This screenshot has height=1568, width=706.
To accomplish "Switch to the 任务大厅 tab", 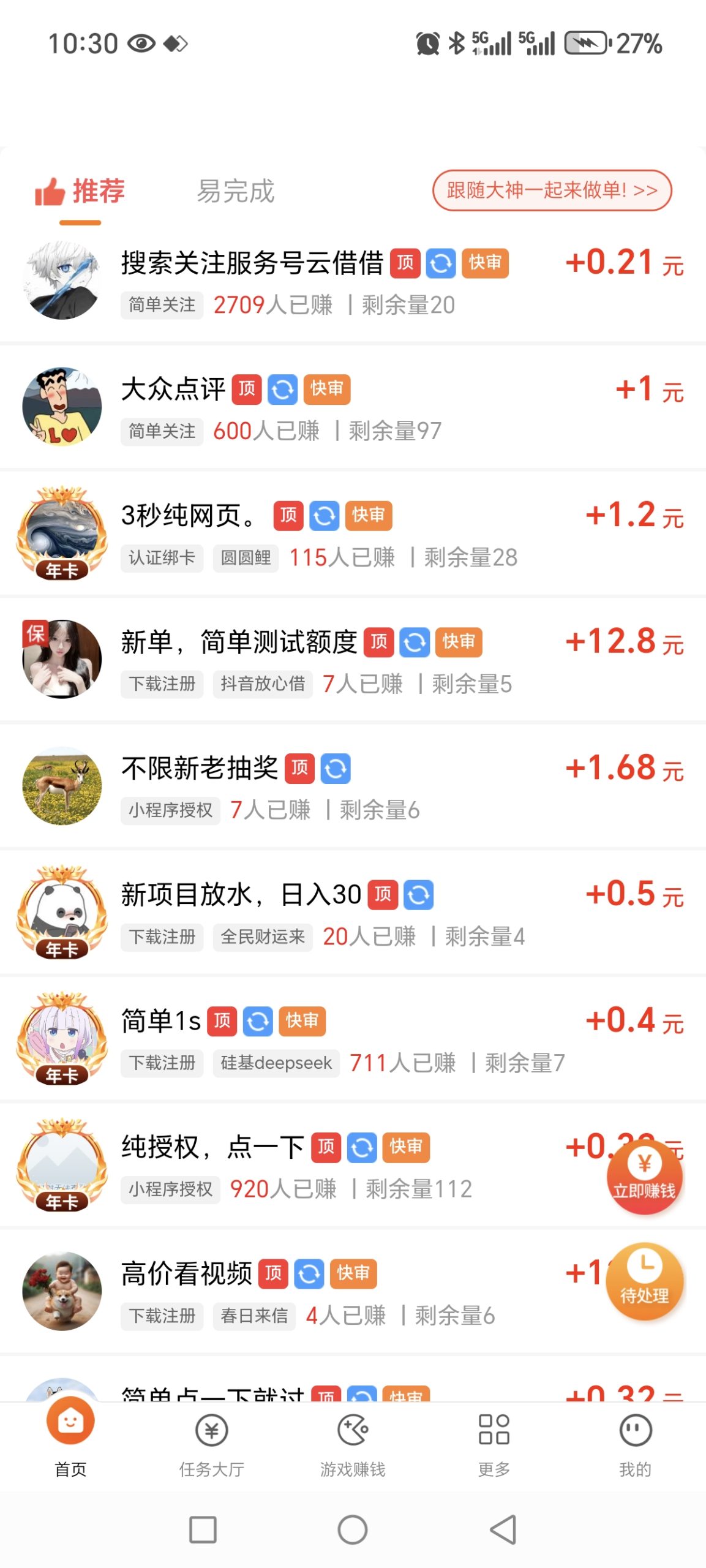I will (212, 1444).
